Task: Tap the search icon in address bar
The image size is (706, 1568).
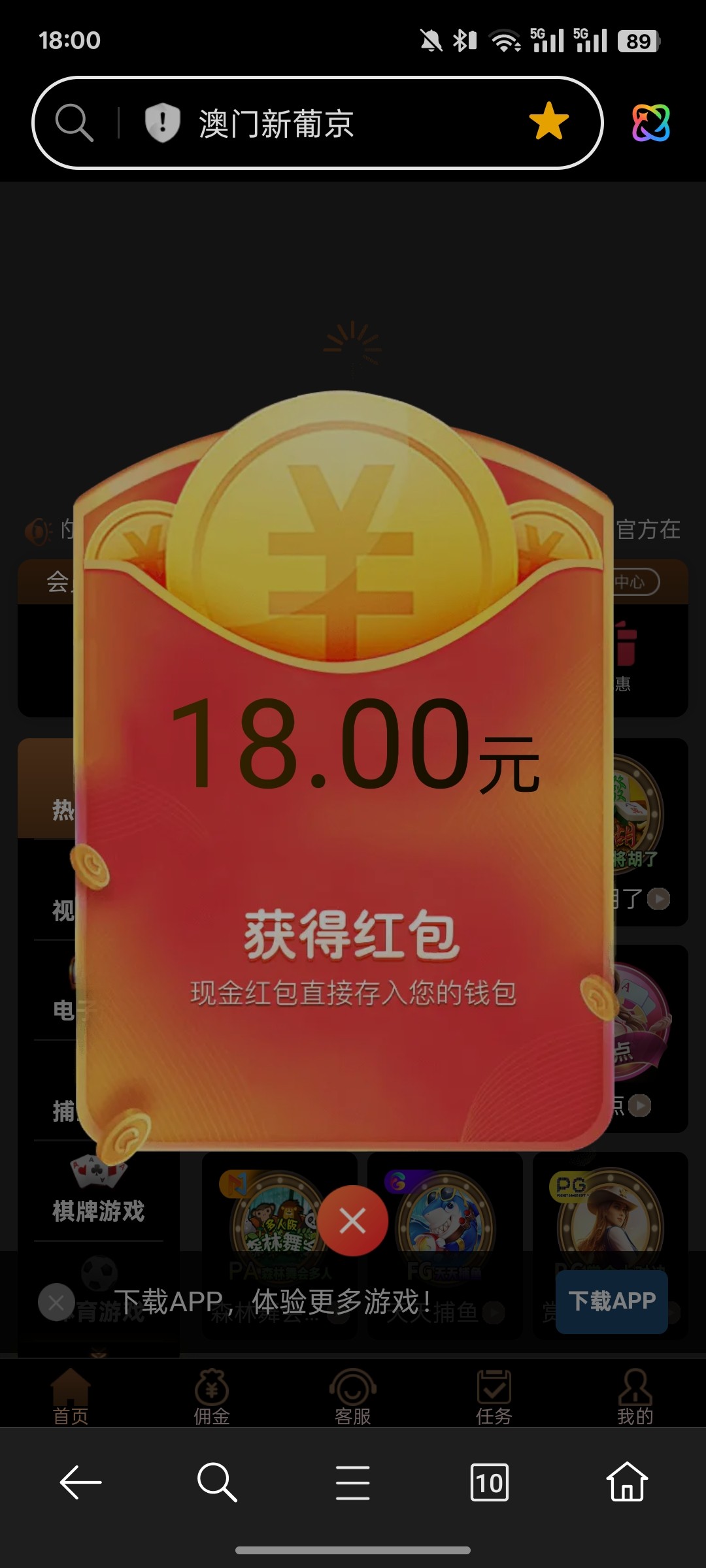Action: tap(74, 122)
